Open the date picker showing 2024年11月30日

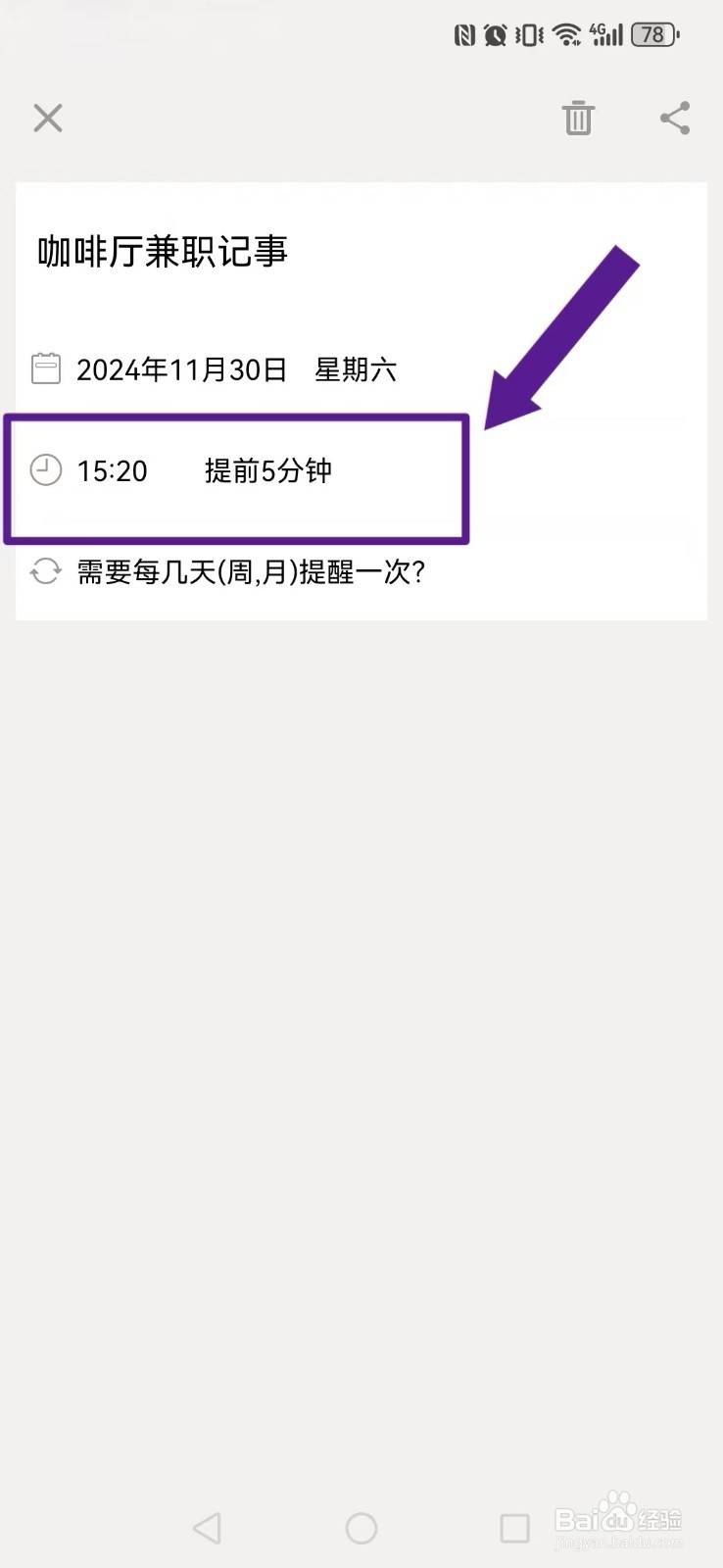coord(182,368)
